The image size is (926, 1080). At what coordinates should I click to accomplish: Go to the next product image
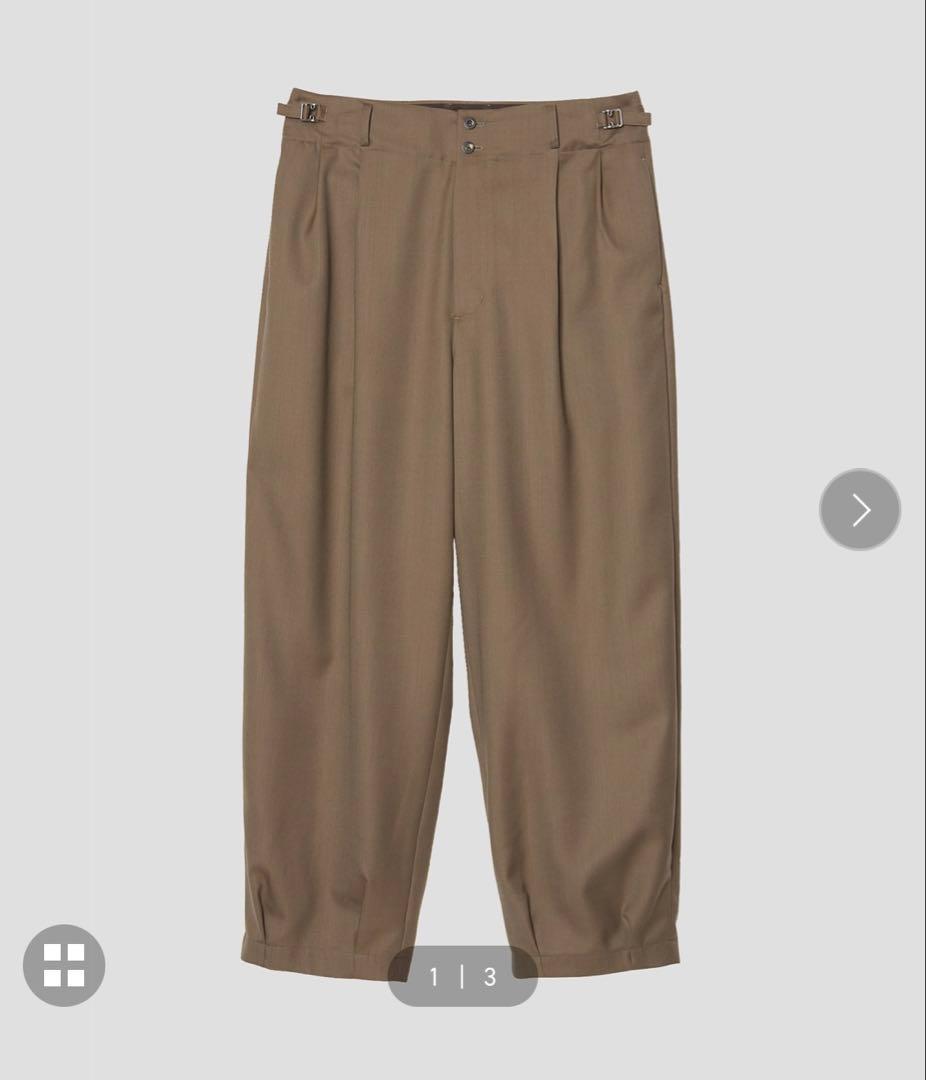(860, 510)
